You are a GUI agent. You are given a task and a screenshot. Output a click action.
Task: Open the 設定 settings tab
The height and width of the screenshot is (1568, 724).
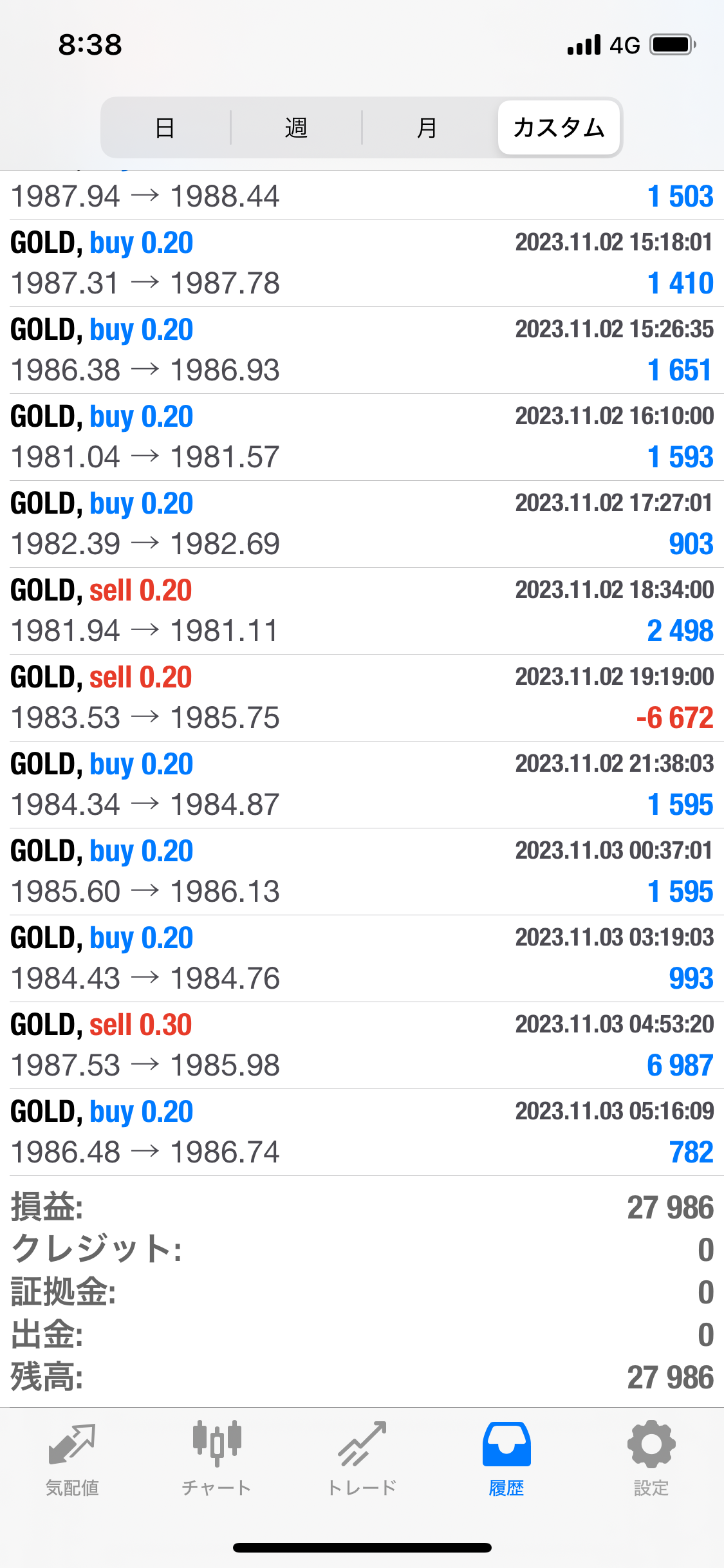[x=651, y=1459]
